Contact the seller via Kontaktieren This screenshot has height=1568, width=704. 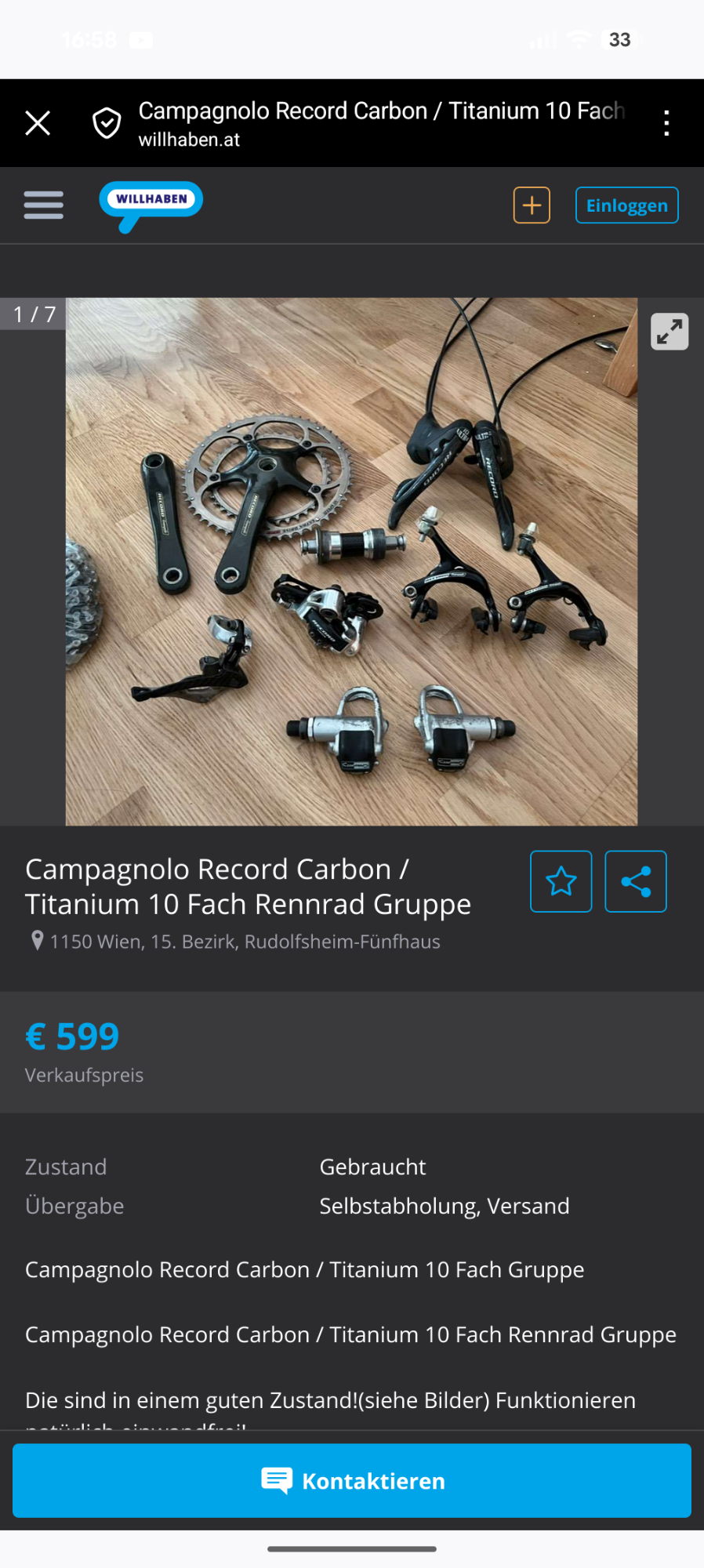(352, 1480)
